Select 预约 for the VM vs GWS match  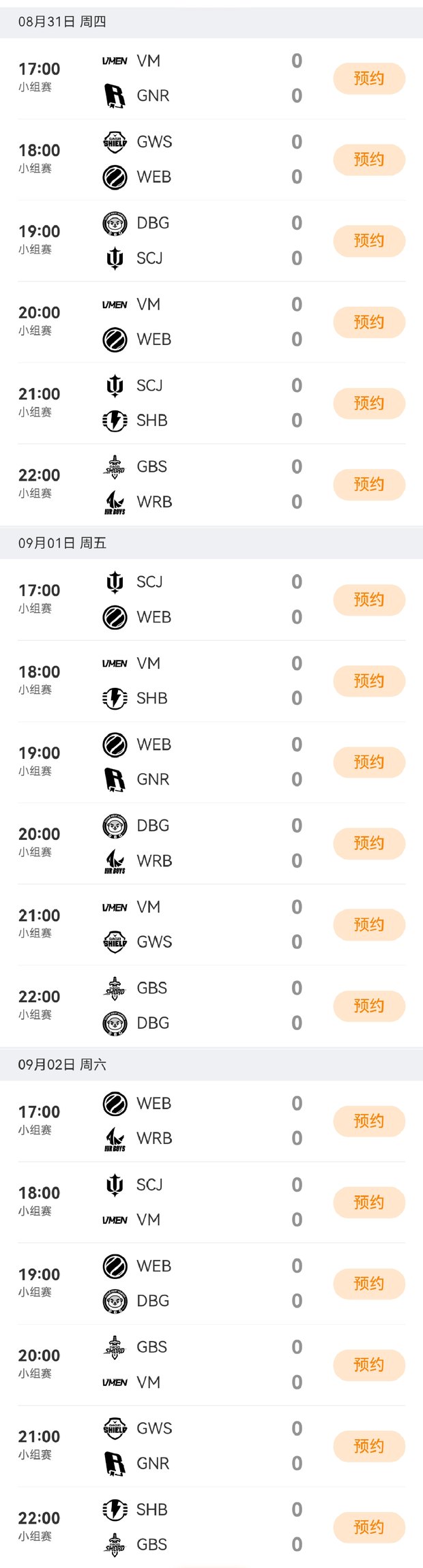tap(369, 924)
